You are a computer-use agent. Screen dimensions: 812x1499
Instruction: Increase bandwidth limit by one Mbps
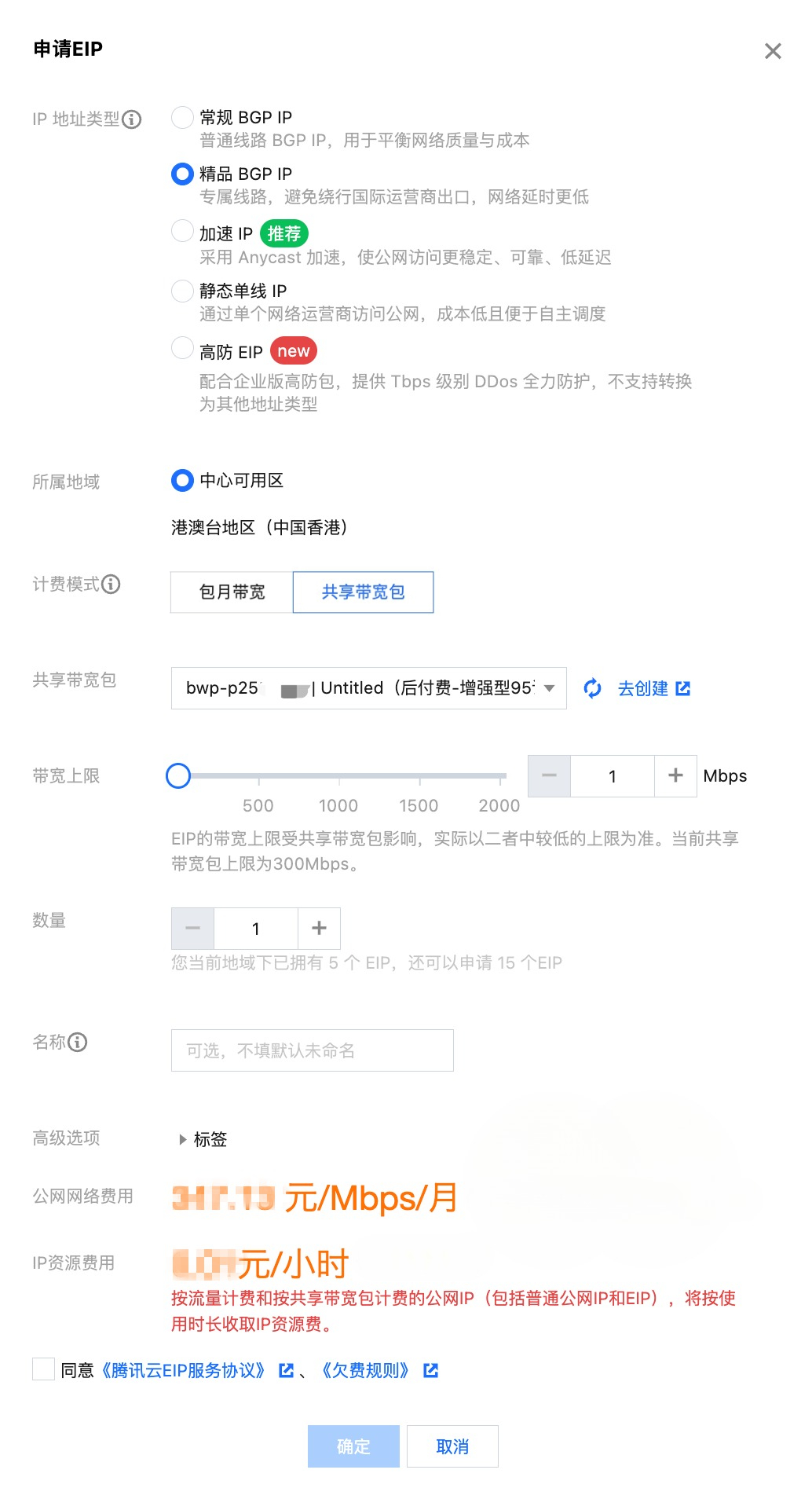click(675, 776)
